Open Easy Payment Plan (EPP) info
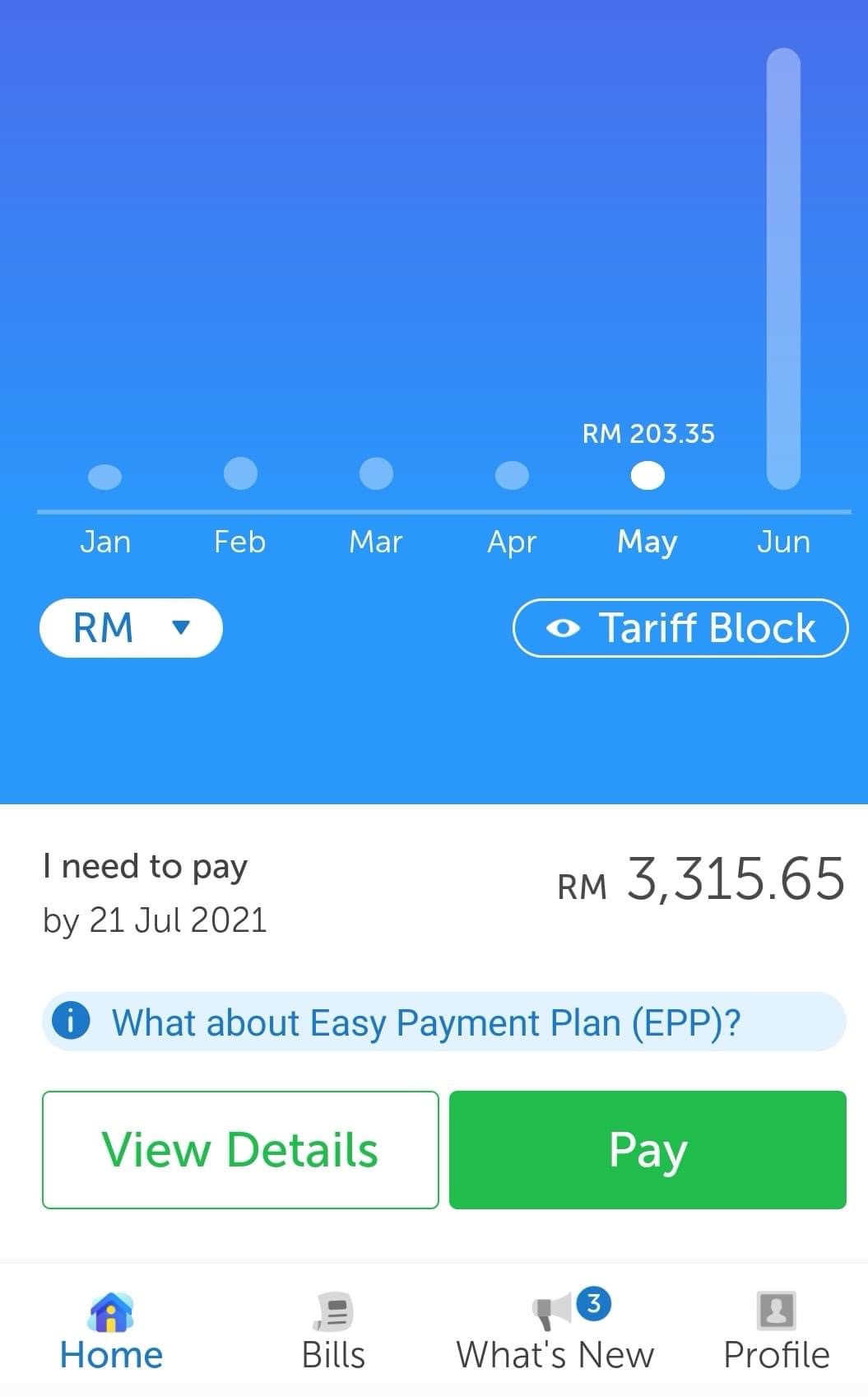The image size is (868, 1397). pos(444,1022)
